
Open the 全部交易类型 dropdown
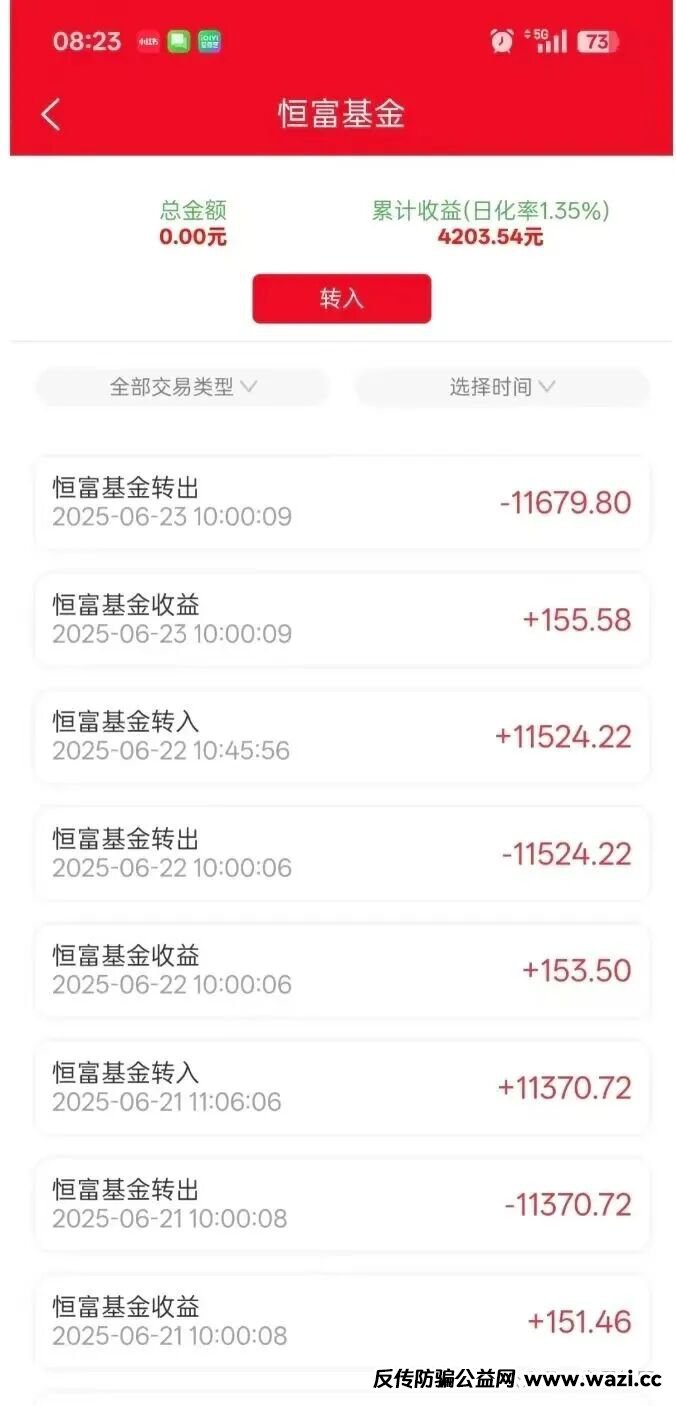click(183, 387)
